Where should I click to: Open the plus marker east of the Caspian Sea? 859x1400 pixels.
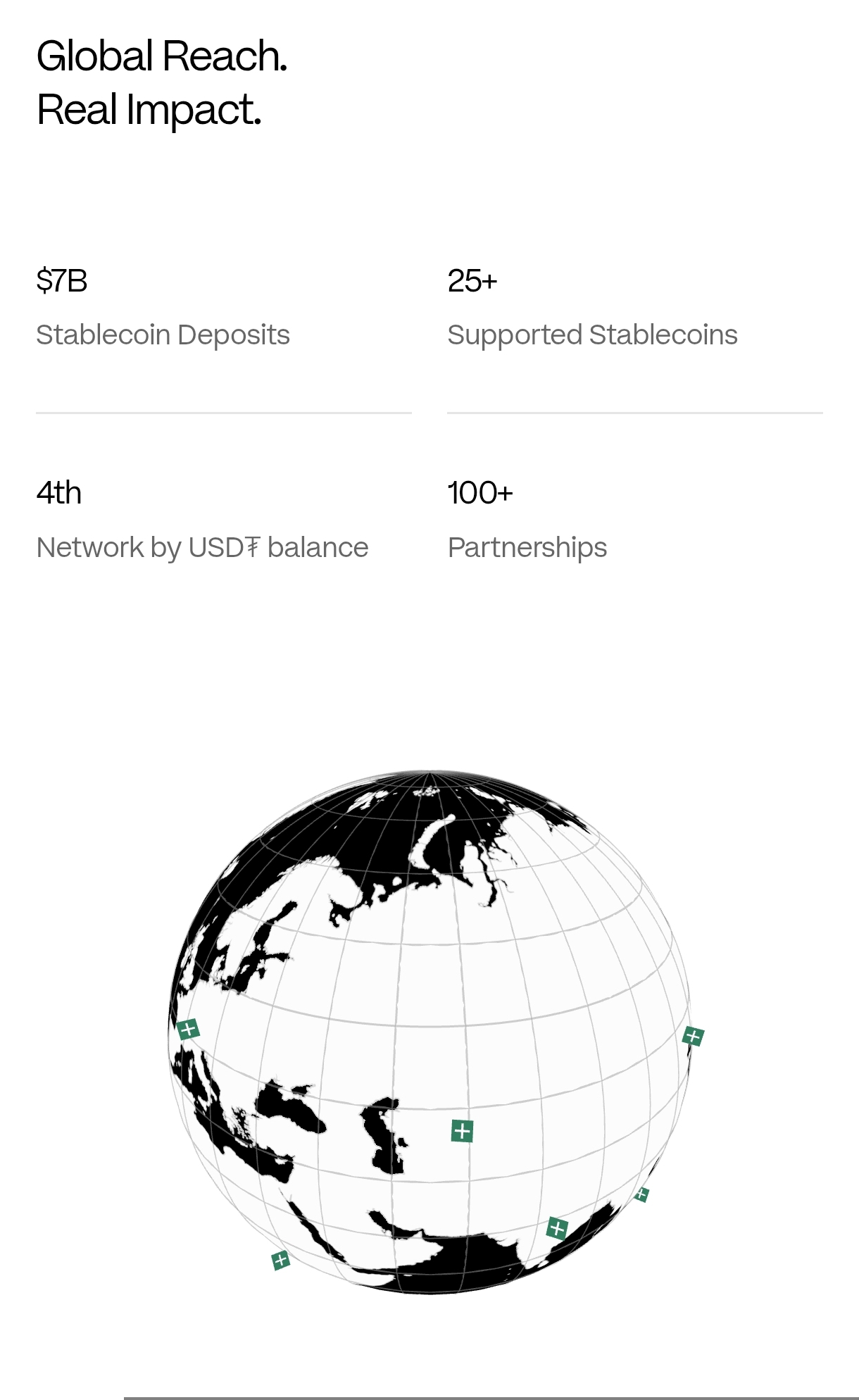pyautogui.click(x=462, y=1131)
